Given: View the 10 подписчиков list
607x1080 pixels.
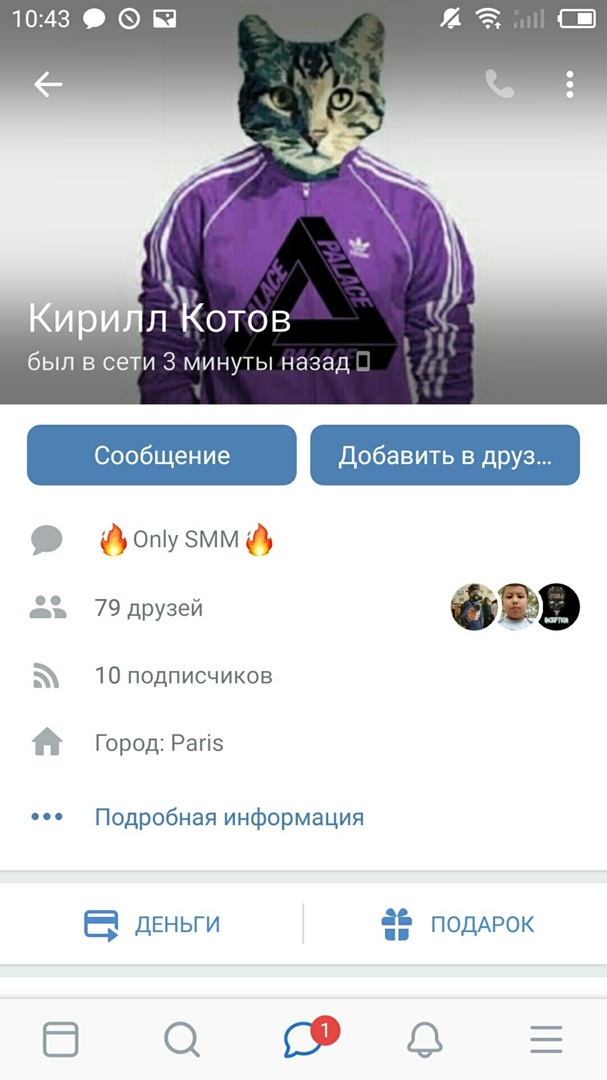Looking at the screenshot, I should pos(183,675).
